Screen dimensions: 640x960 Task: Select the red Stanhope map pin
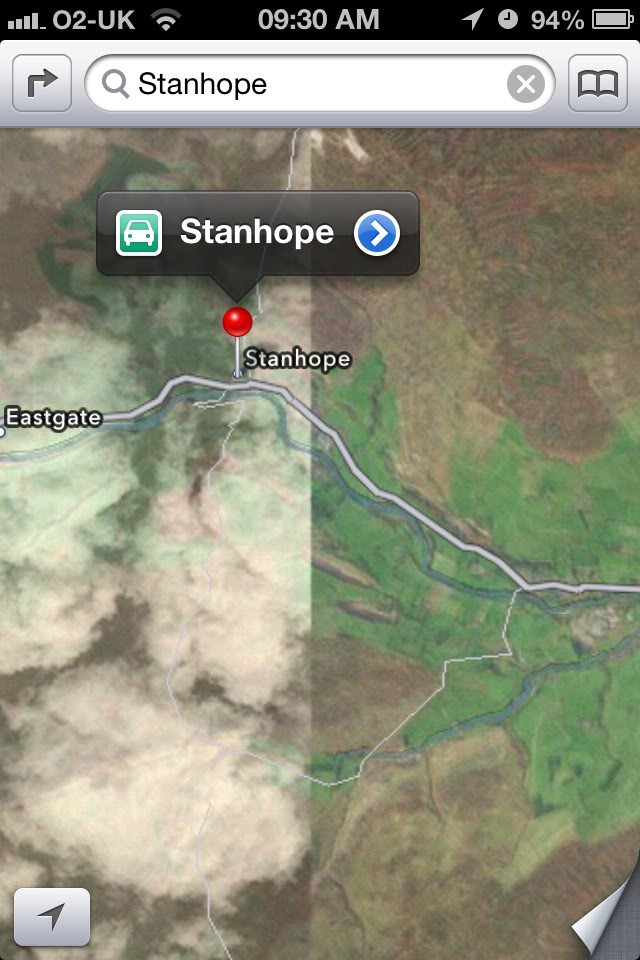[237, 323]
